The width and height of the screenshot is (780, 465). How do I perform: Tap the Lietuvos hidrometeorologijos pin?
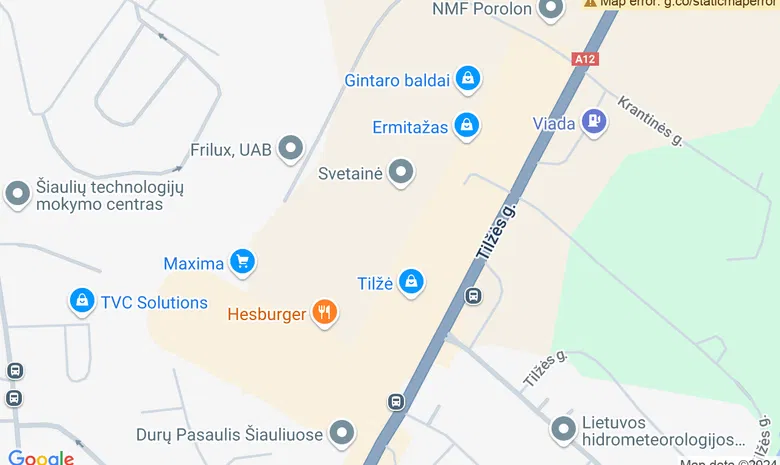click(x=563, y=430)
